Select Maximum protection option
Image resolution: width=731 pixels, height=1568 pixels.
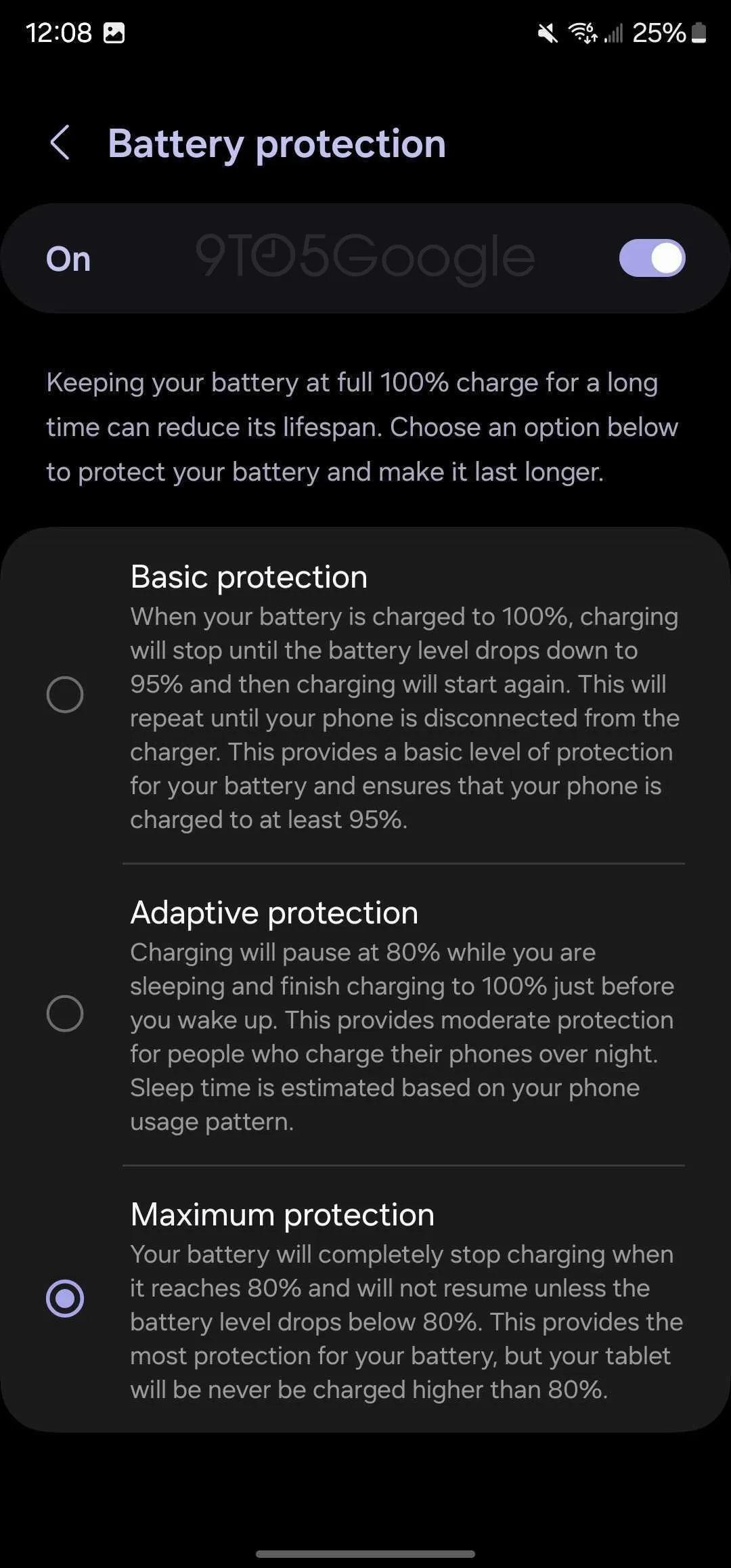(x=65, y=1298)
